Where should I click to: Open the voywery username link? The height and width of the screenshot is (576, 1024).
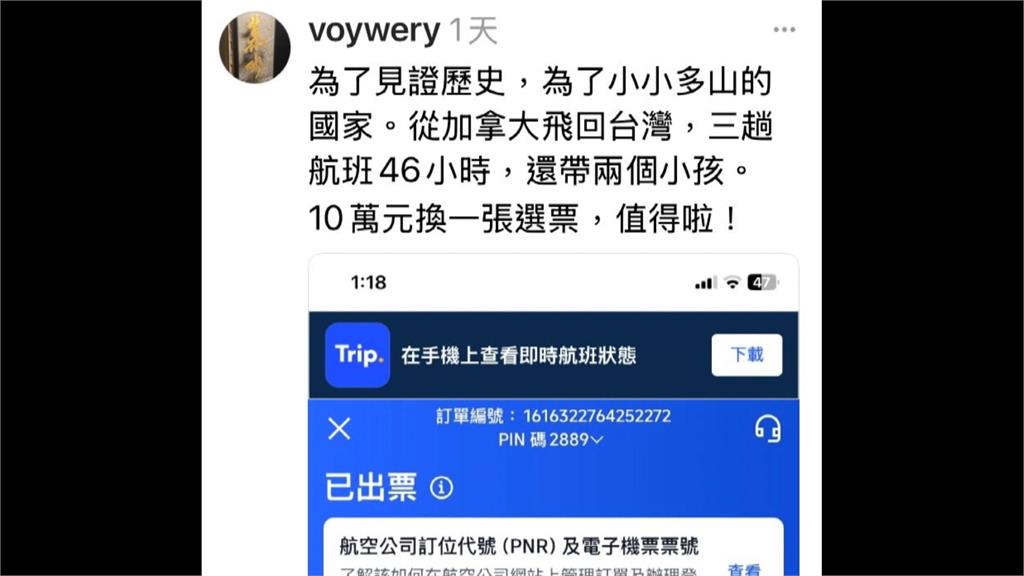[373, 31]
